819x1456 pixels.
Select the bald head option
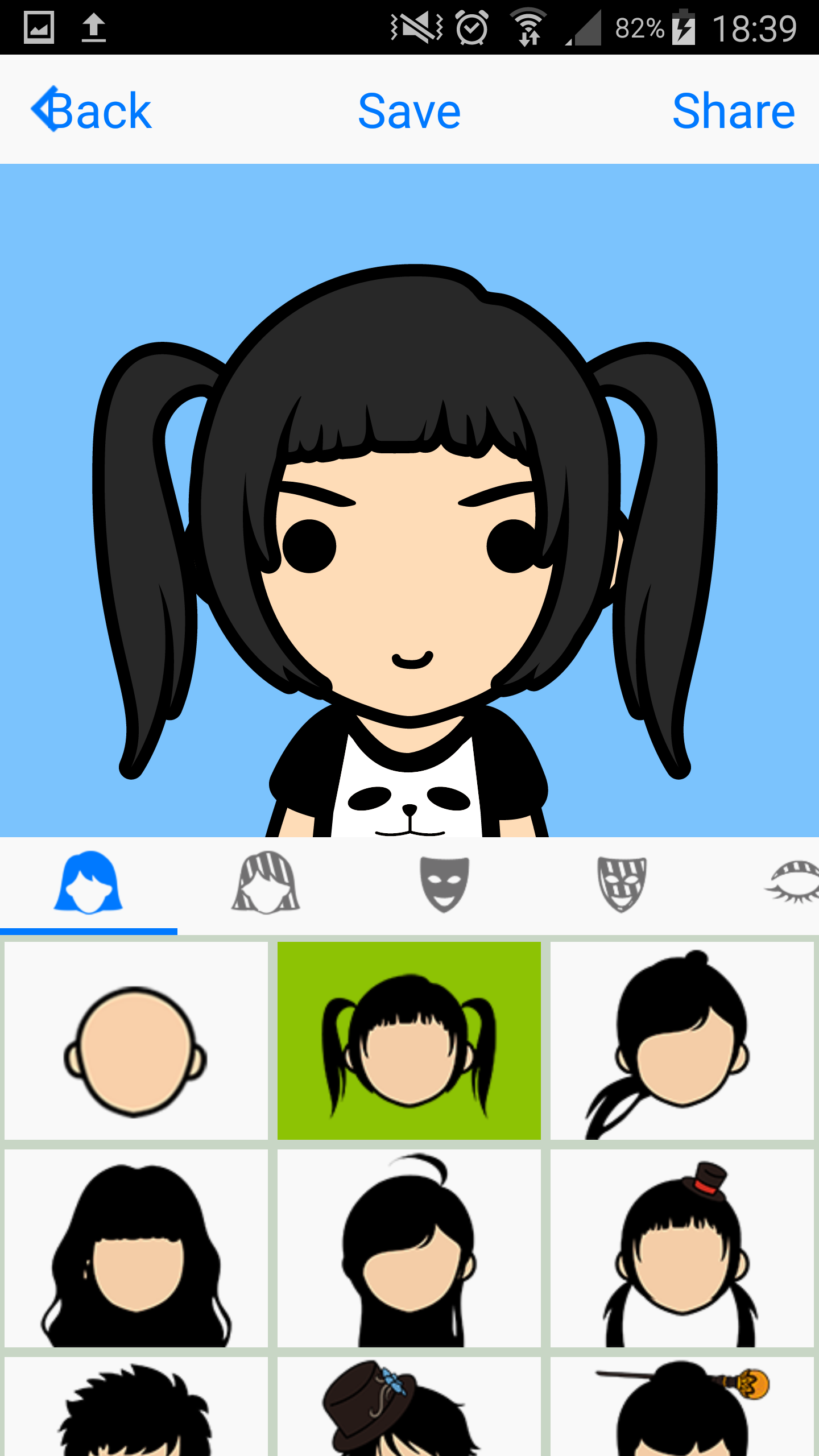pyautogui.click(x=136, y=1040)
